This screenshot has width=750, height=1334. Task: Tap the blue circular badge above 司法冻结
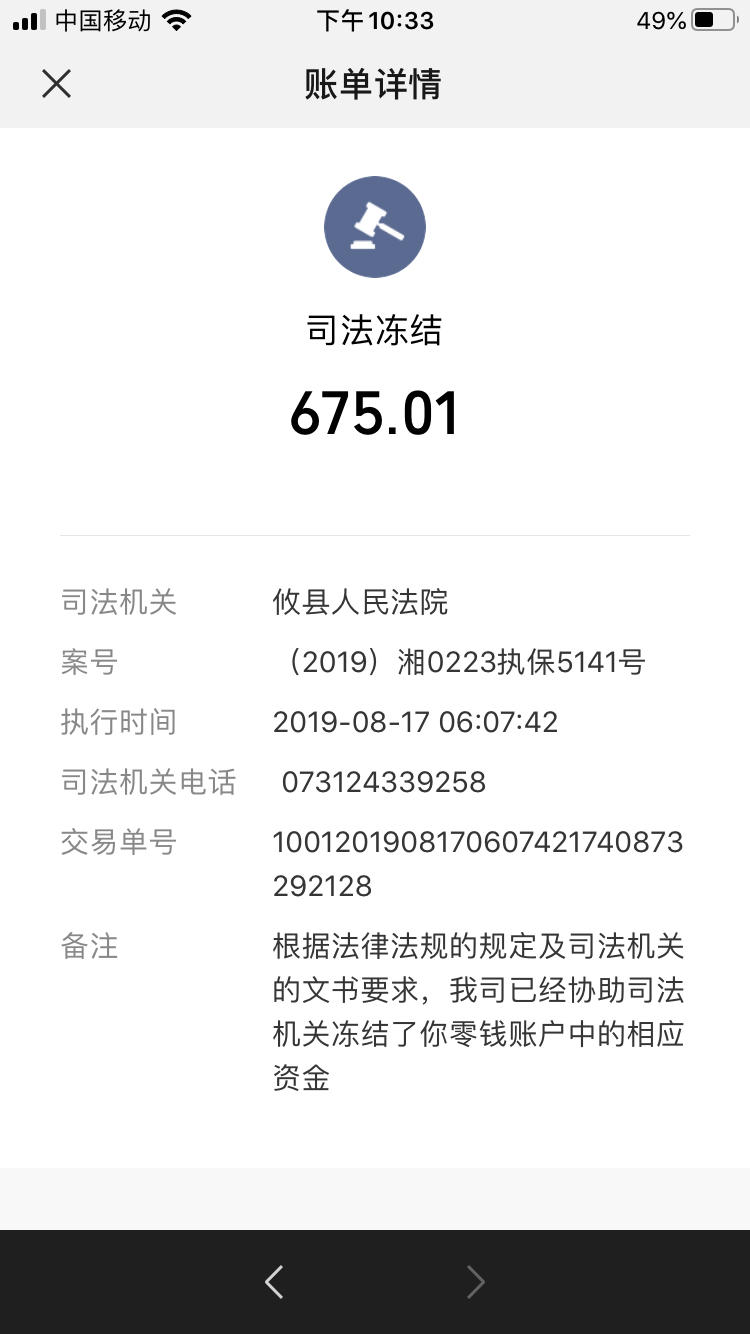pyautogui.click(x=375, y=227)
